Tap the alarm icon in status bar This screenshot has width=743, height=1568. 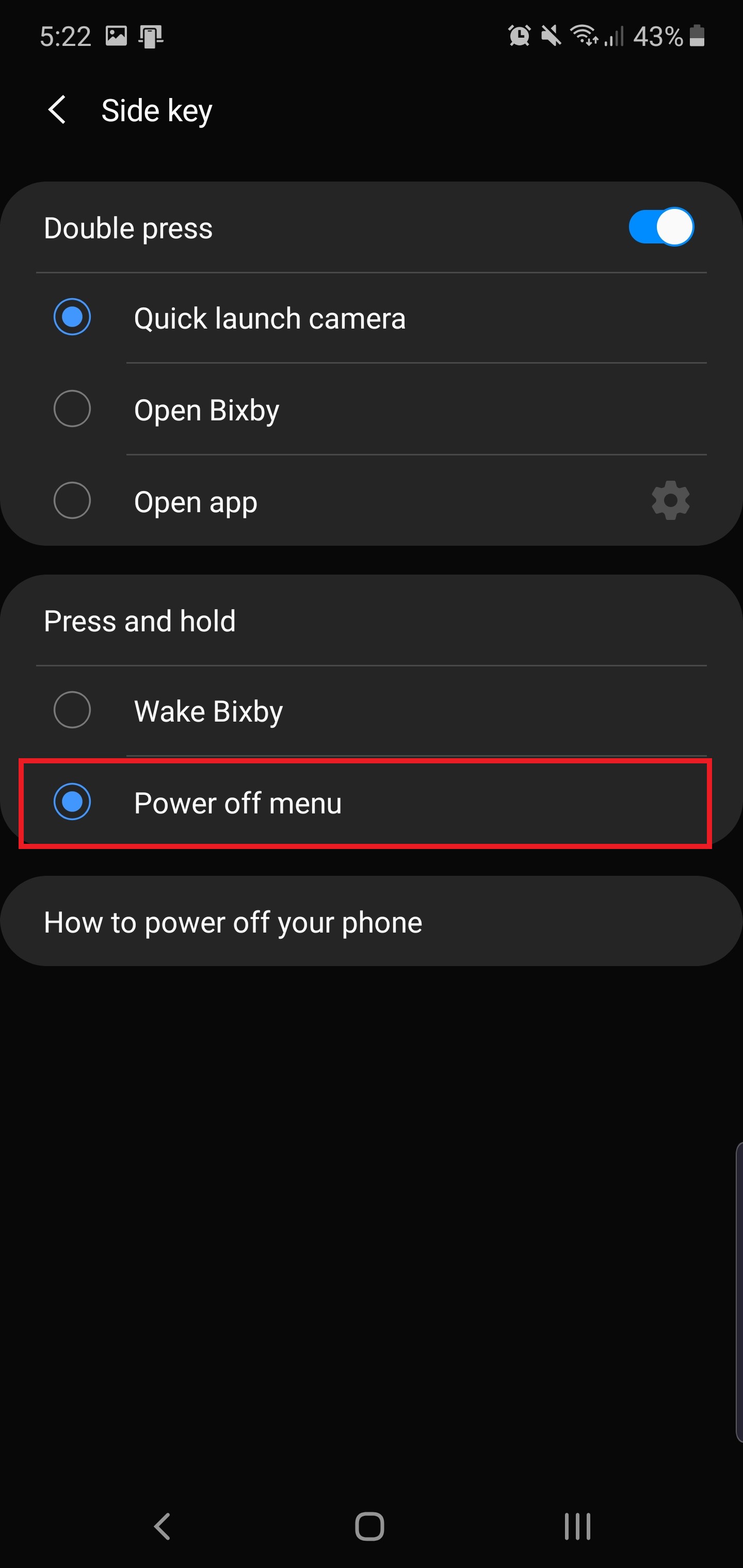[x=519, y=37]
